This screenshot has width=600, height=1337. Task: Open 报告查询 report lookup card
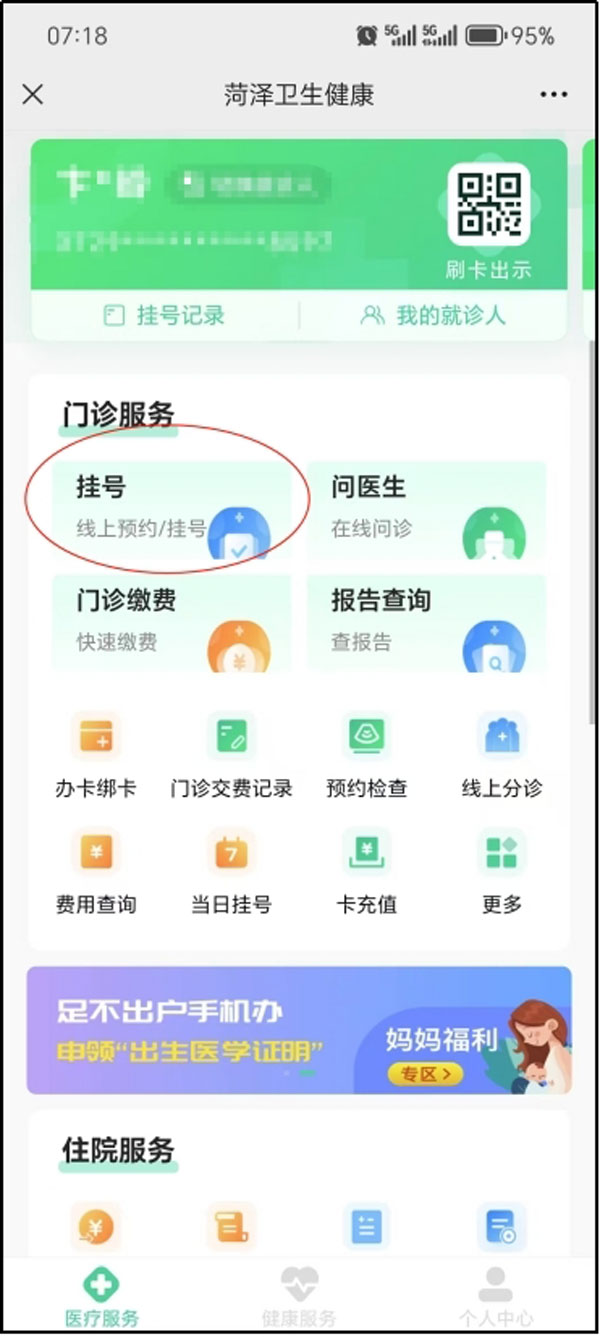tap(427, 622)
